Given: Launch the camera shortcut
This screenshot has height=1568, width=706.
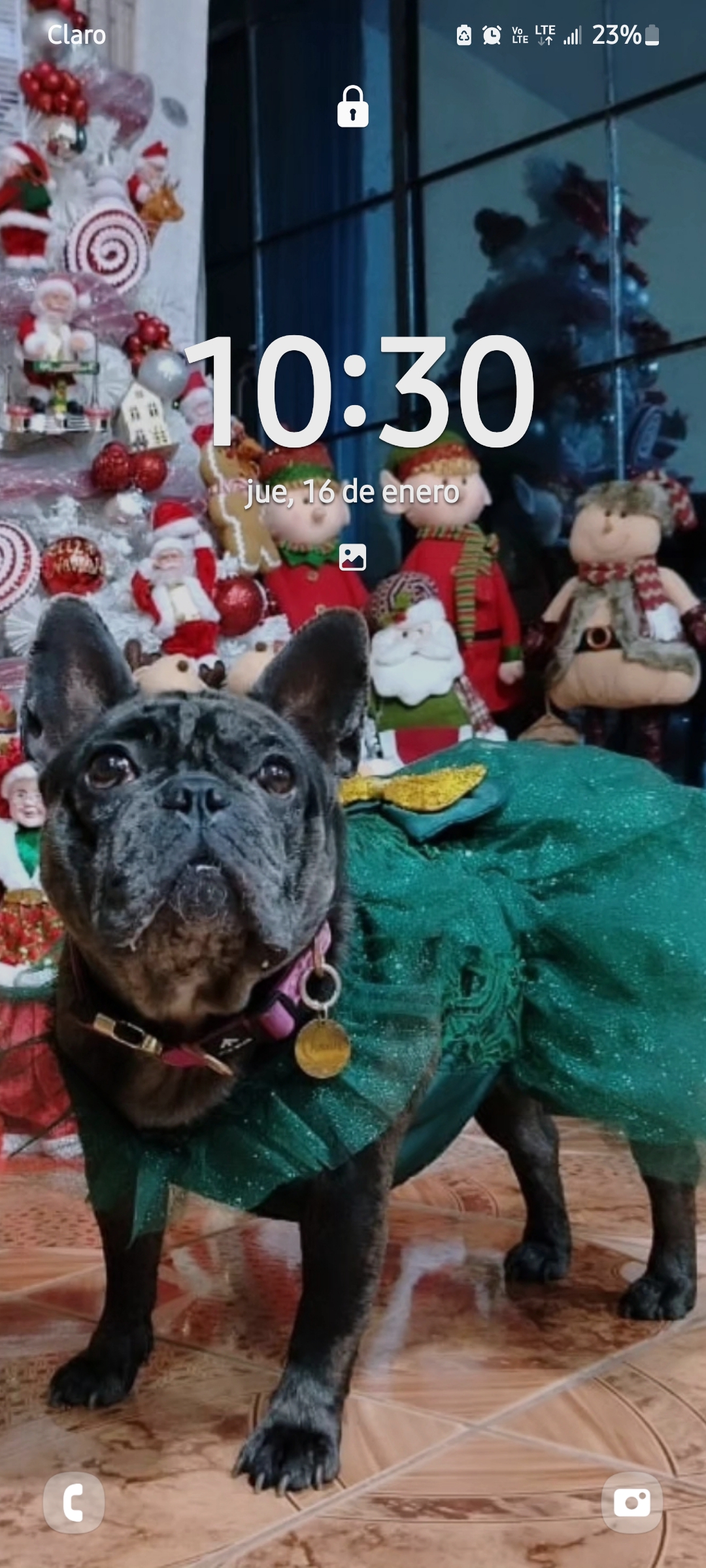Looking at the screenshot, I should [632, 1503].
